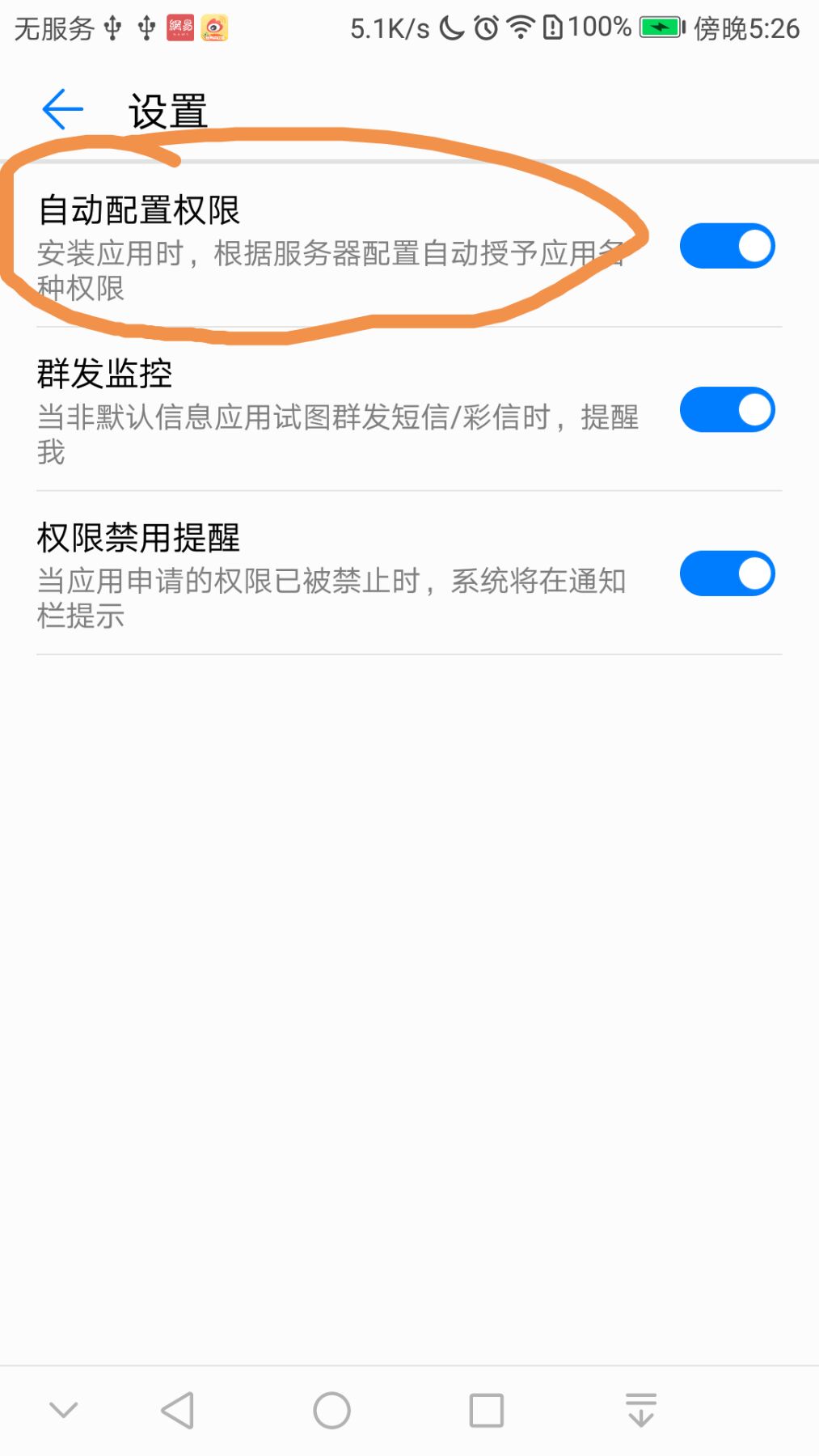Toggle off 自动配置权限 switch
Screen dimensions: 819x1456
point(727,246)
